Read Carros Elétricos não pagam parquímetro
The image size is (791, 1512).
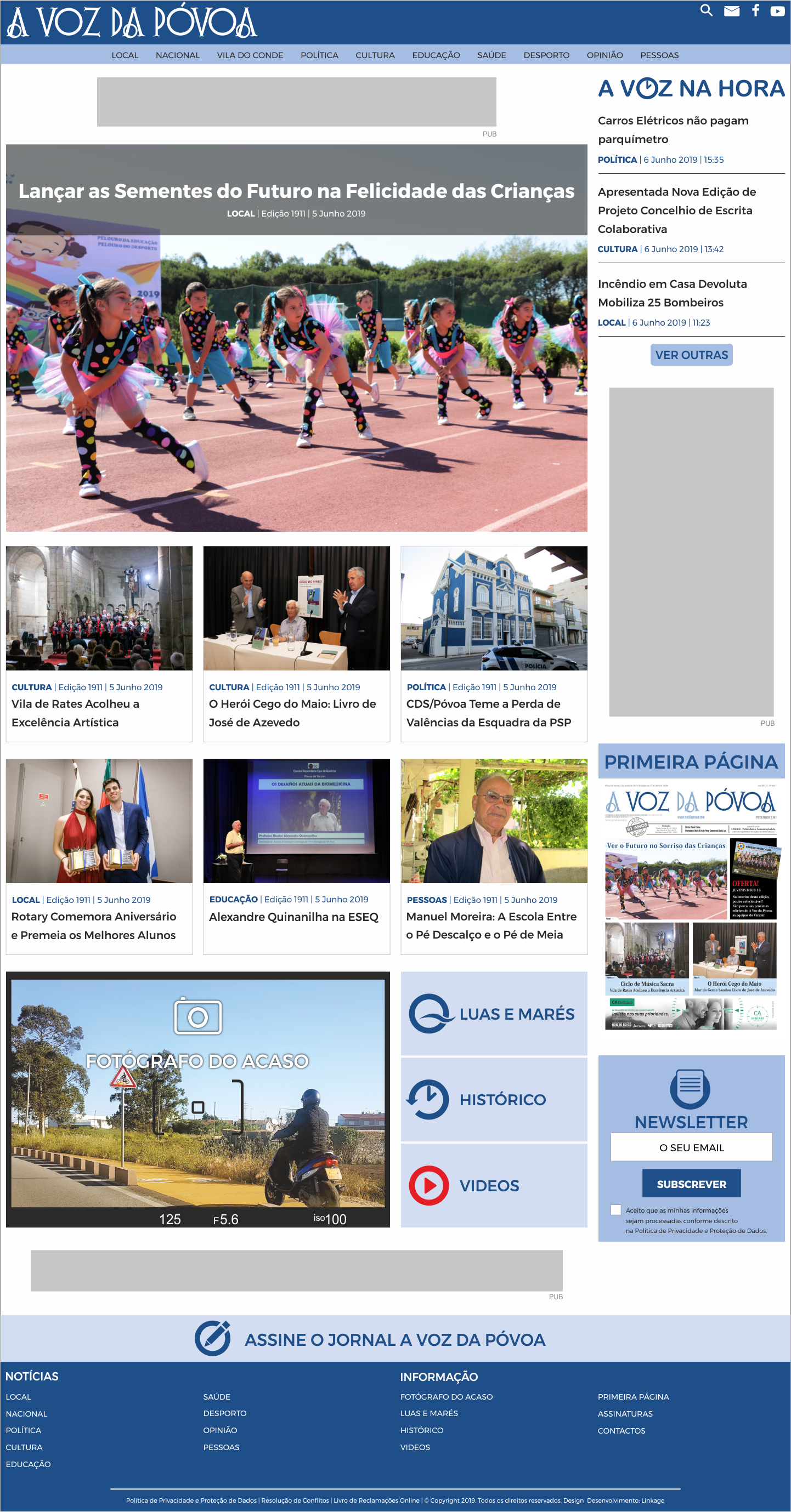673,130
